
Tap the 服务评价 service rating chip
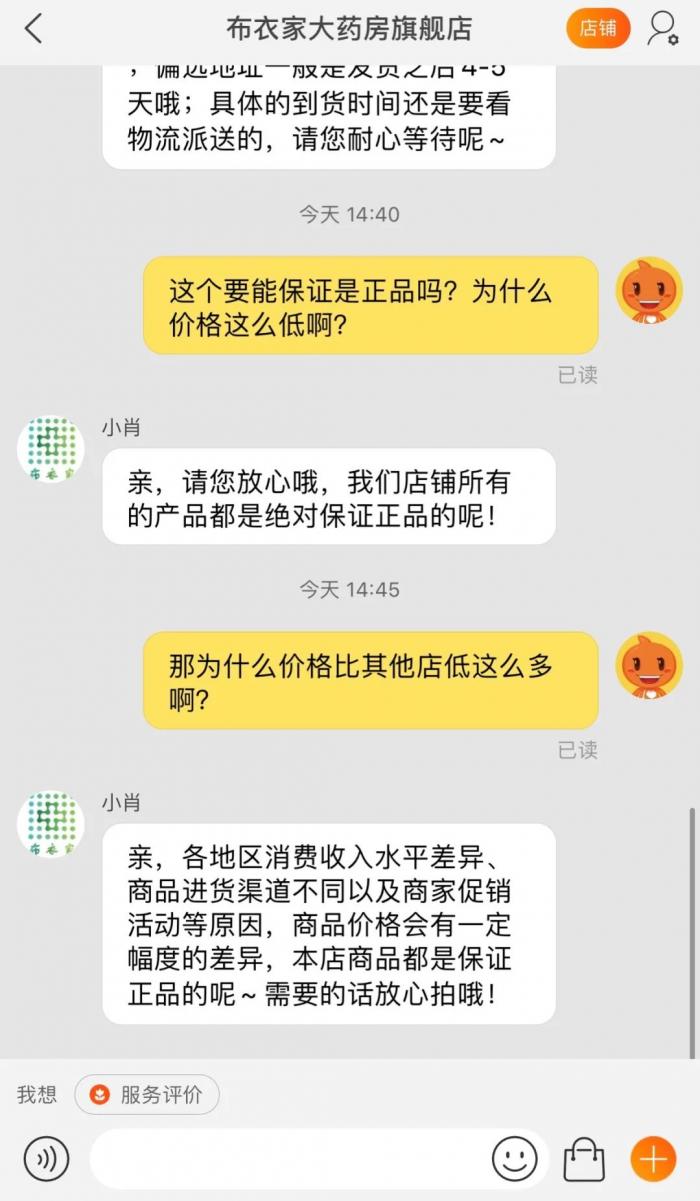[x=147, y=1095]
